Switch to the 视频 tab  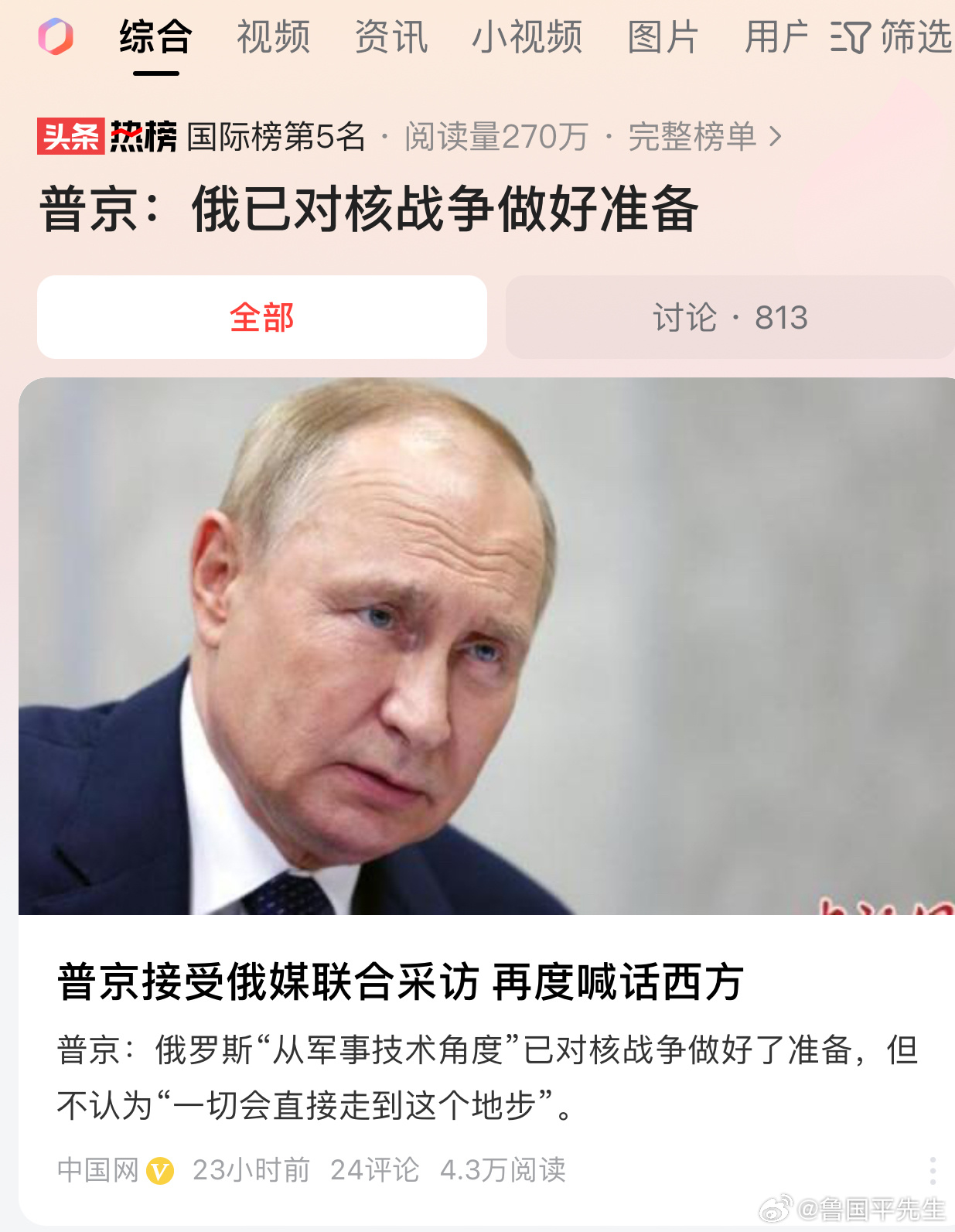click(273, 37)
